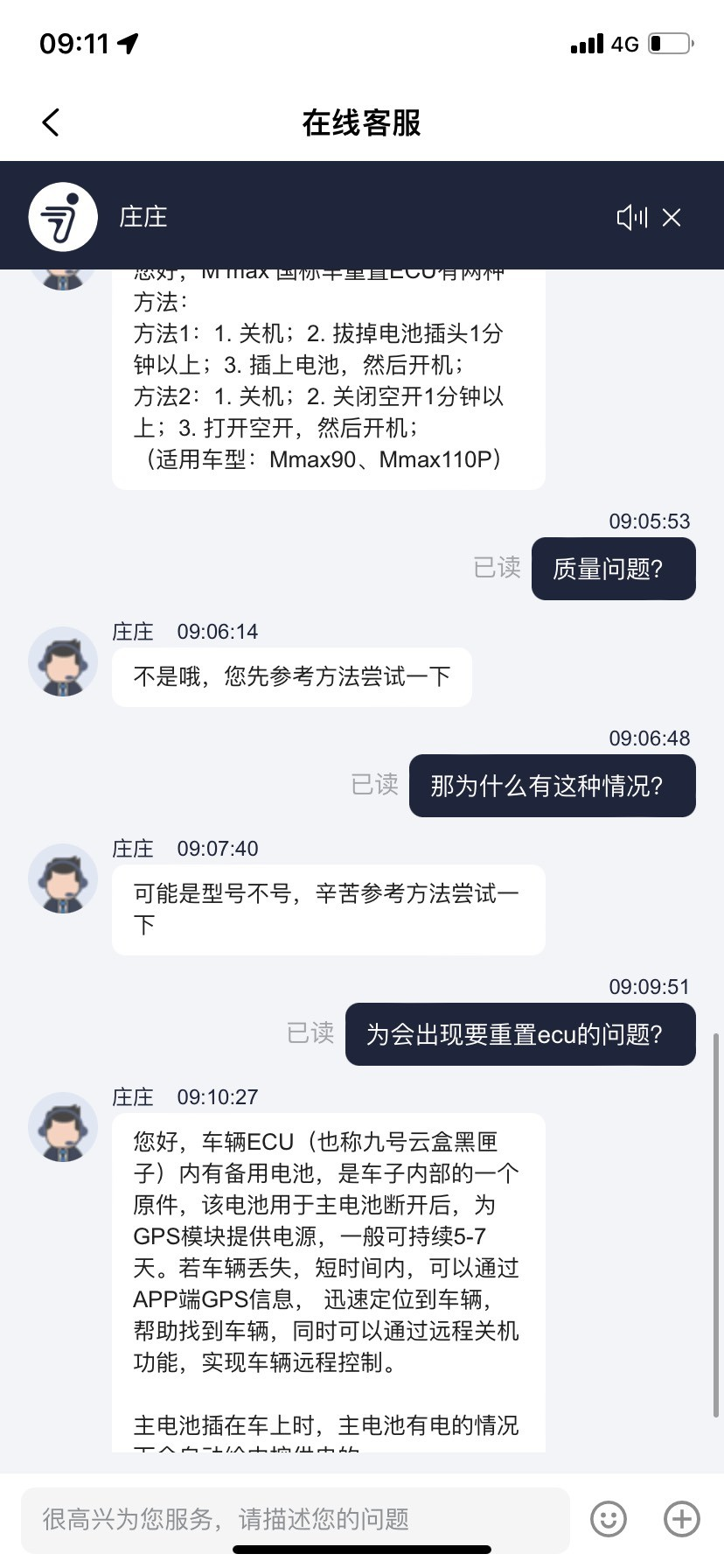Close the 庄庄 agent header bar

(672, 218)
